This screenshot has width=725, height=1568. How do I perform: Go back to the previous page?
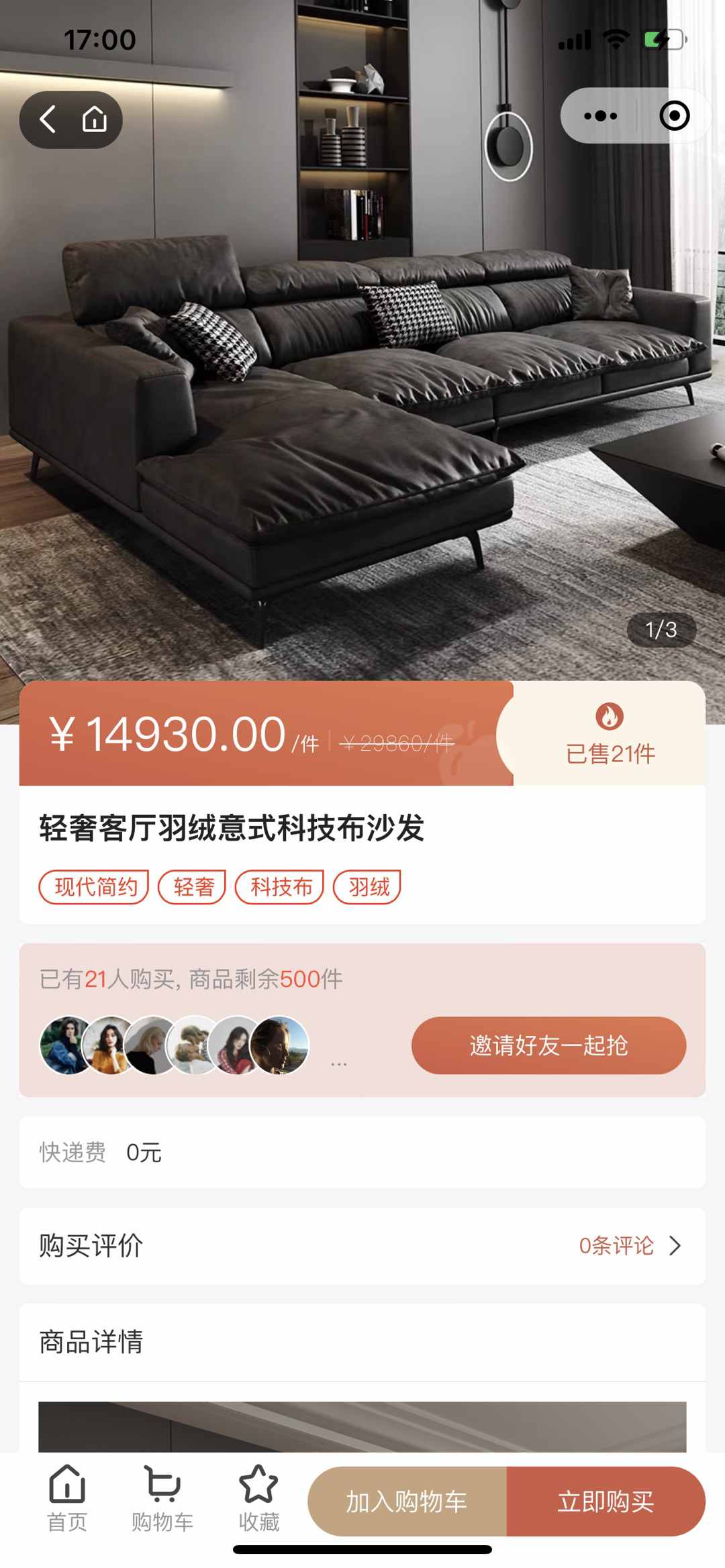click(48, 120)
